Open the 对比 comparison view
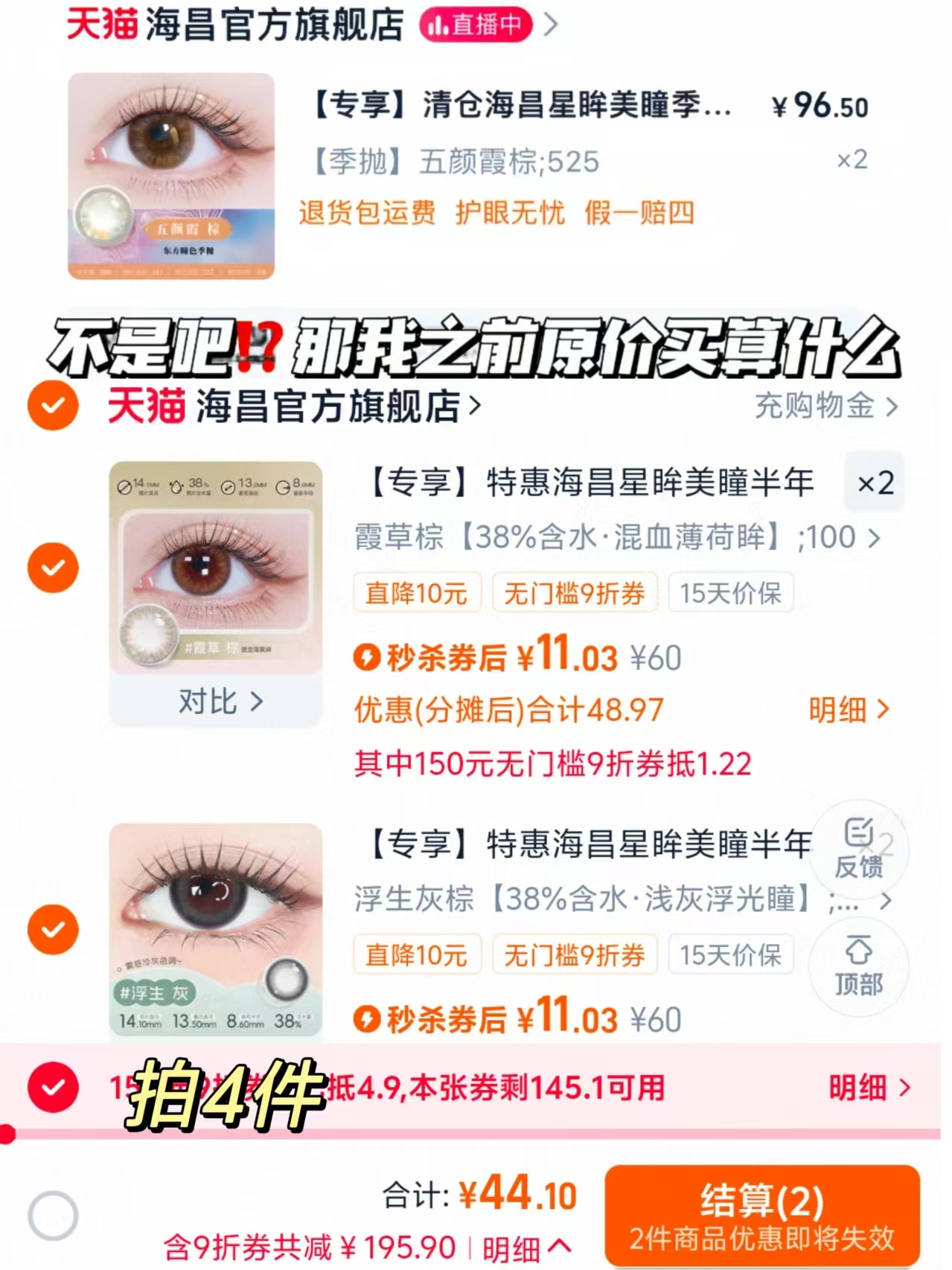The image size is (952, 1270). pyautogui.click(x=217, y=700)
